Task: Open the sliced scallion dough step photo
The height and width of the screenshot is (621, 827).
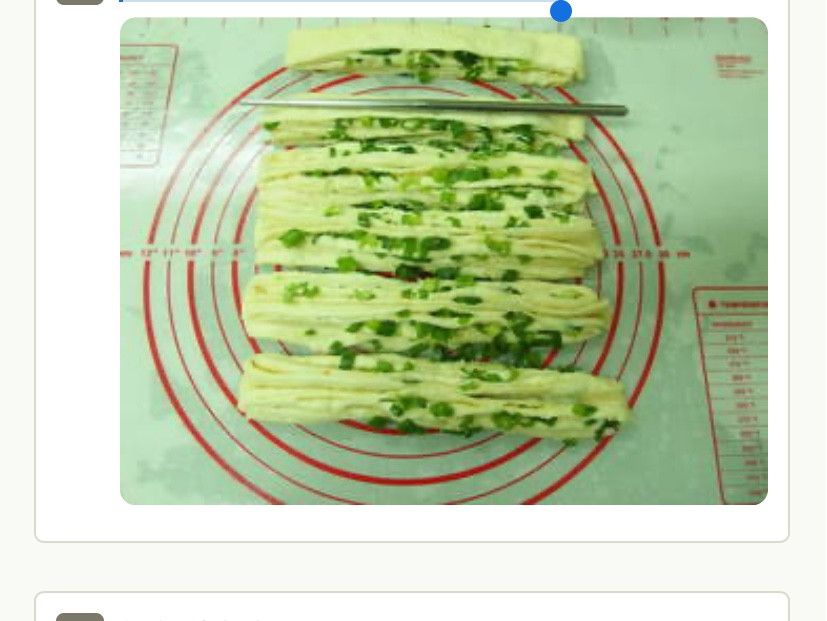Action: 443,261
